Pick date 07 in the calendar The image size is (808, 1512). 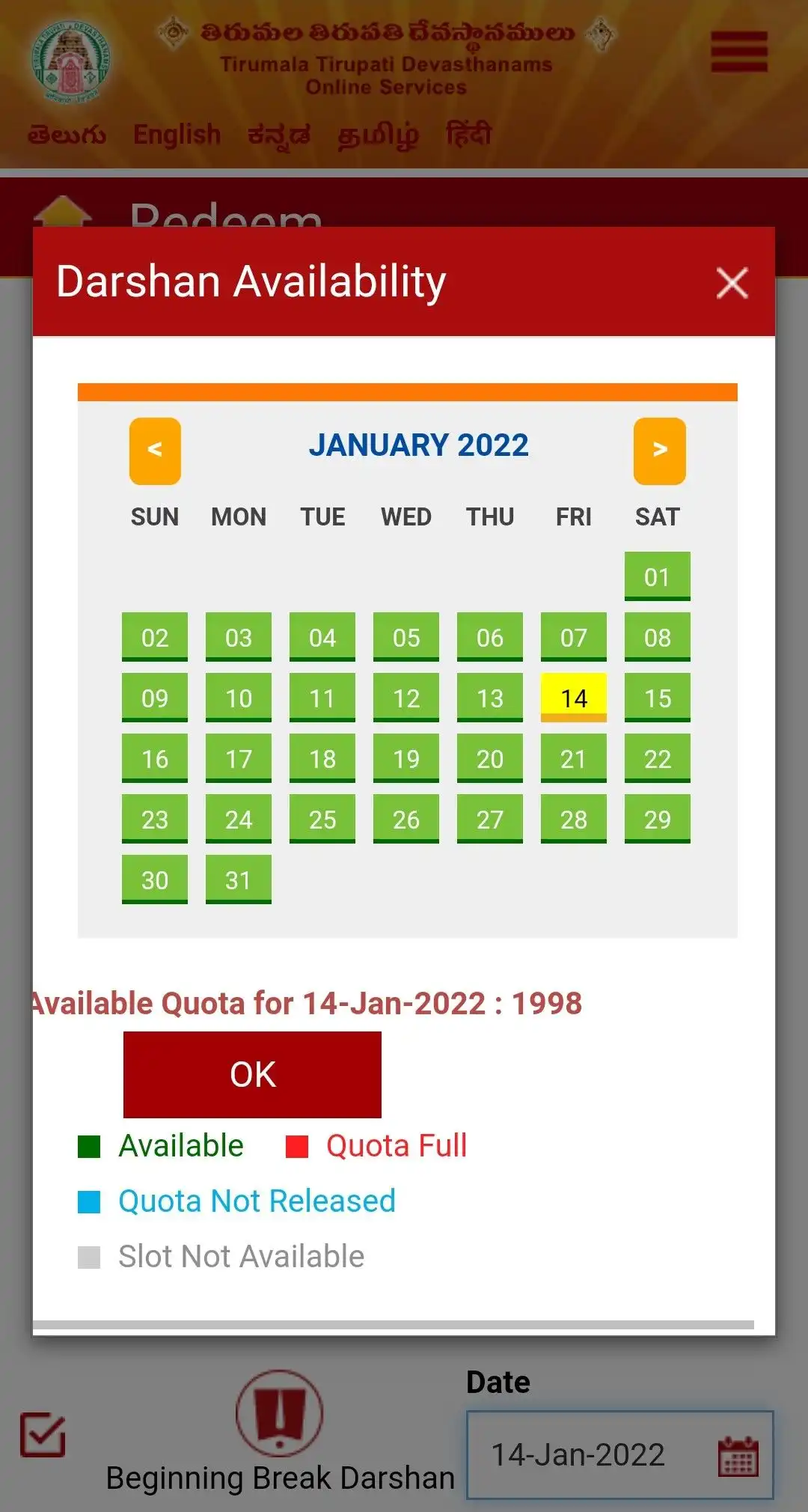pos(573,637)
